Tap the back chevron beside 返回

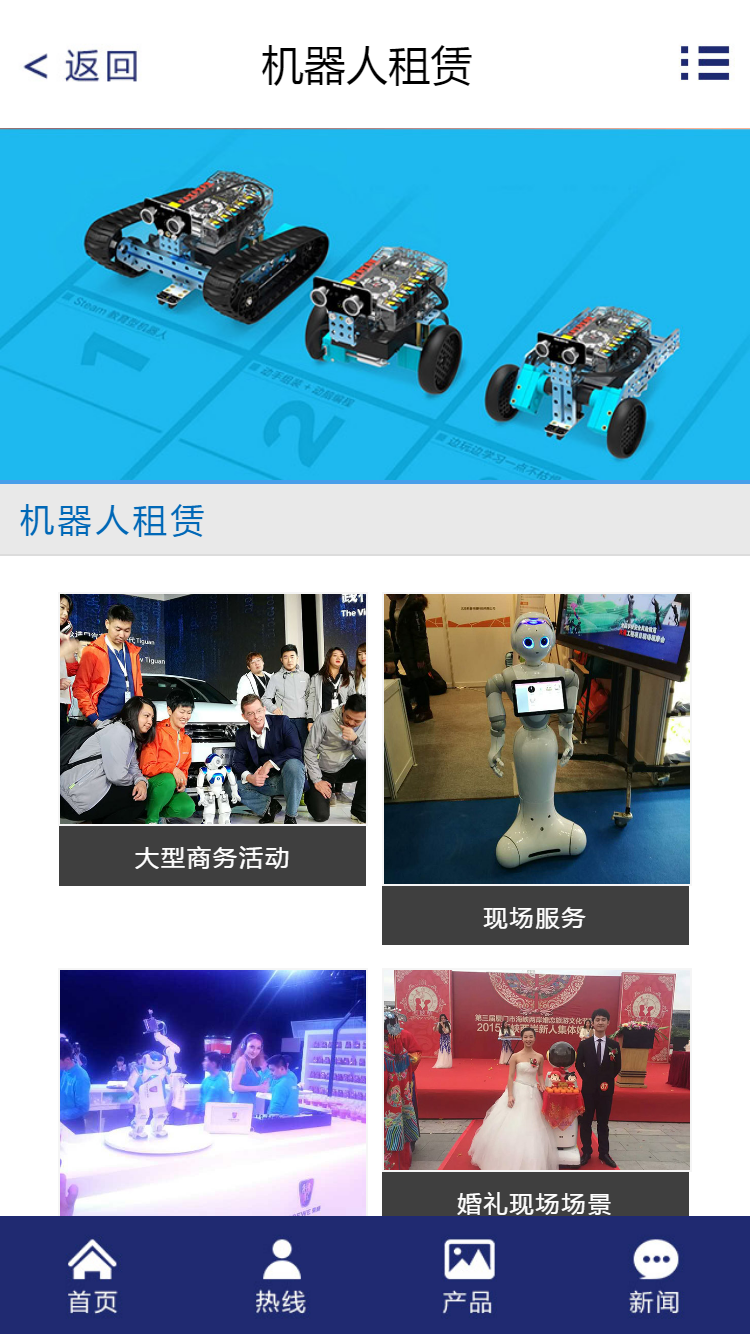coord(34,66)
